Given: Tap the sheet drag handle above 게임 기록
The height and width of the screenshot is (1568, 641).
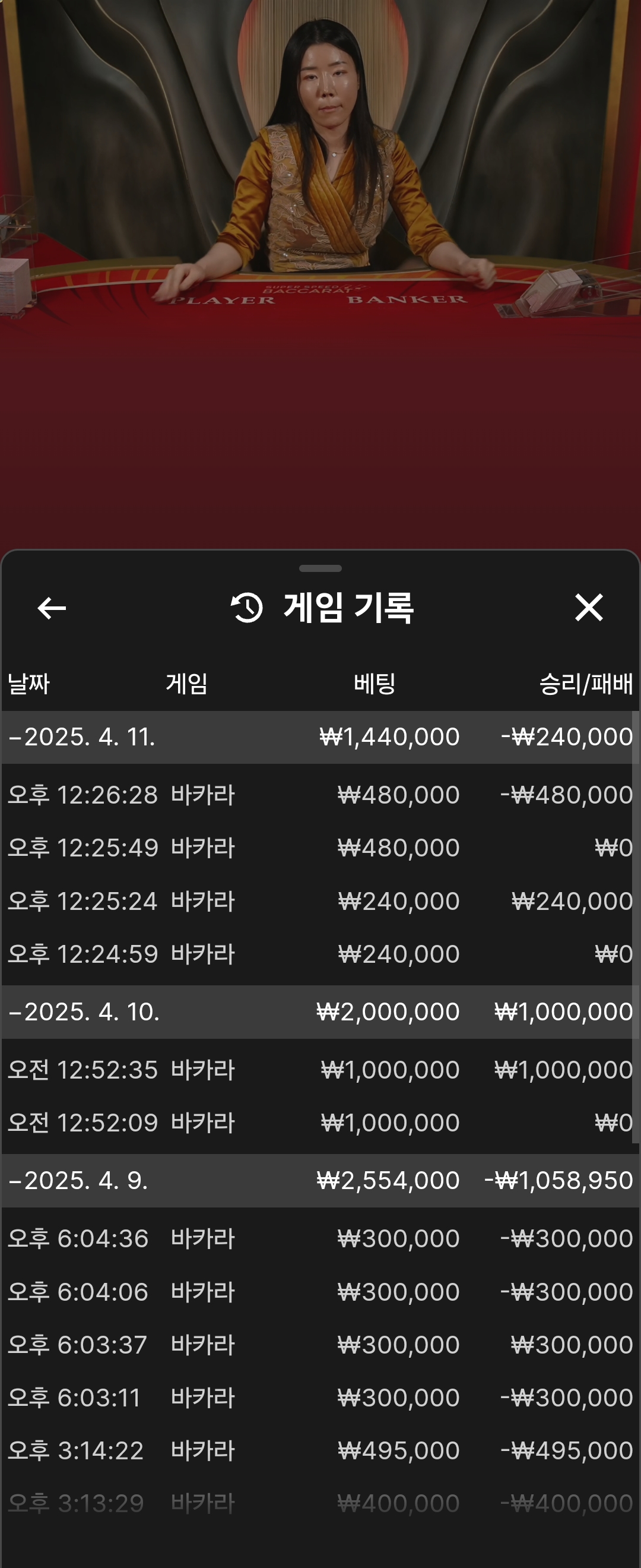Looking at the screenshot, I should [x=320, y=568].
